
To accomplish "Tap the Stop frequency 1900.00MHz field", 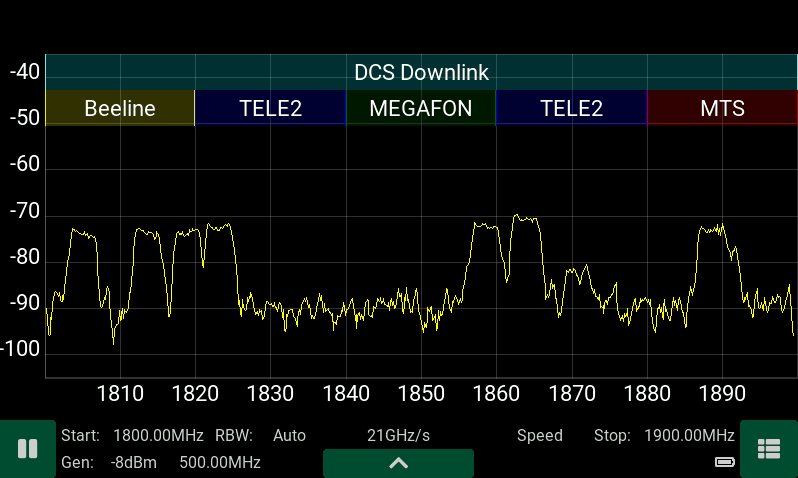I will point(691,436).
